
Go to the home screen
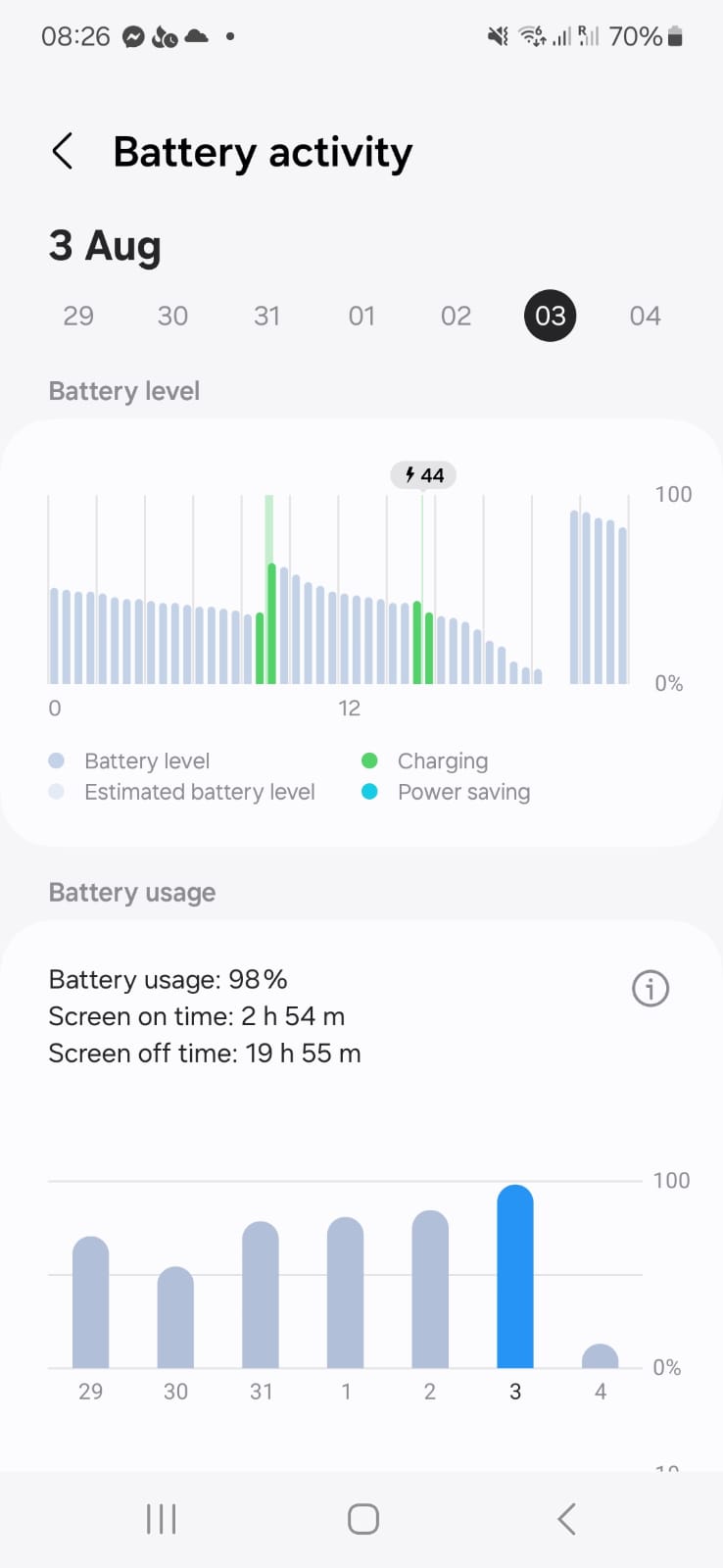tap(362, 1519)
